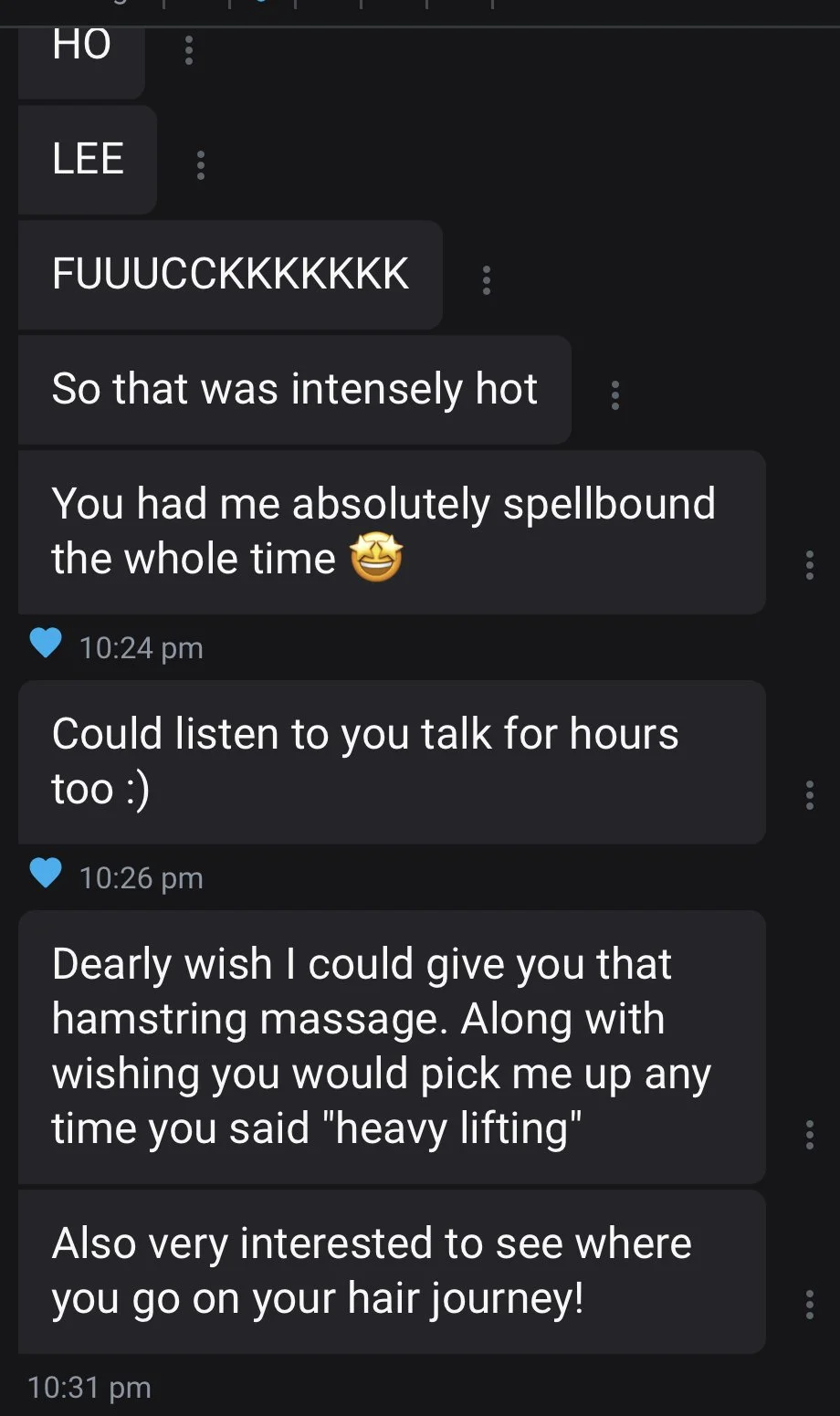The image size is (840, 1416).
Task: Open options for the "hamstring massage" message
Action: coord(809,1134)
